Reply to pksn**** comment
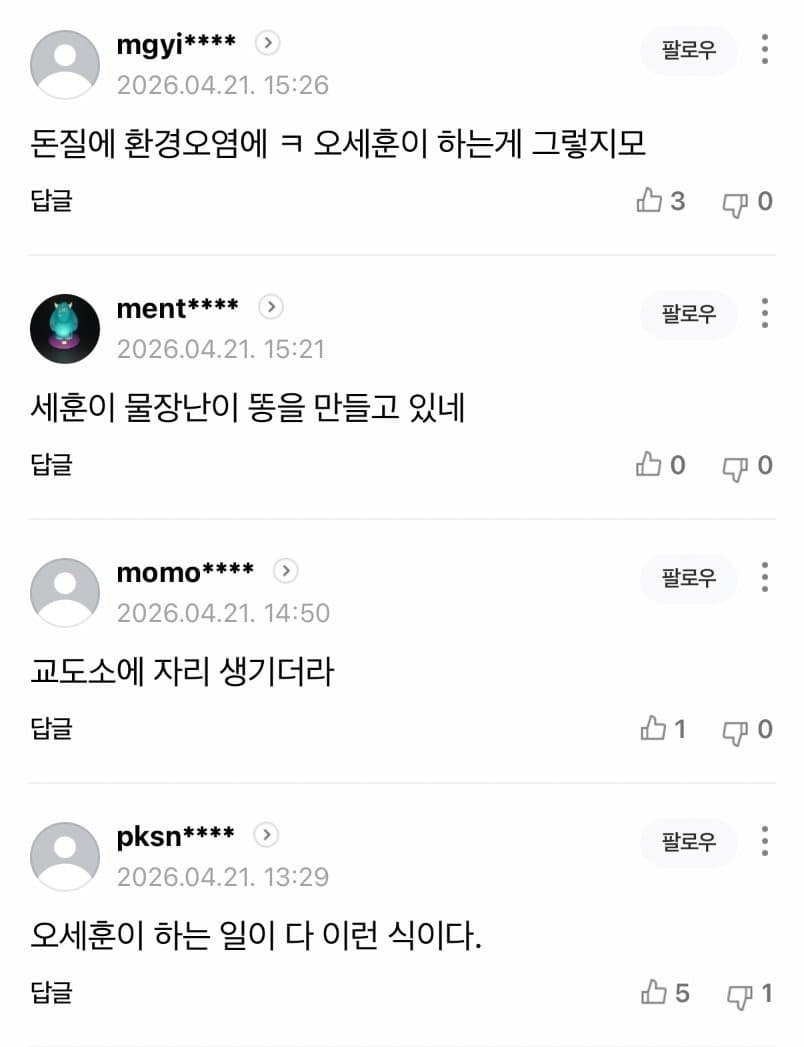Screen dimensions: 804x1047 [52, 993]
